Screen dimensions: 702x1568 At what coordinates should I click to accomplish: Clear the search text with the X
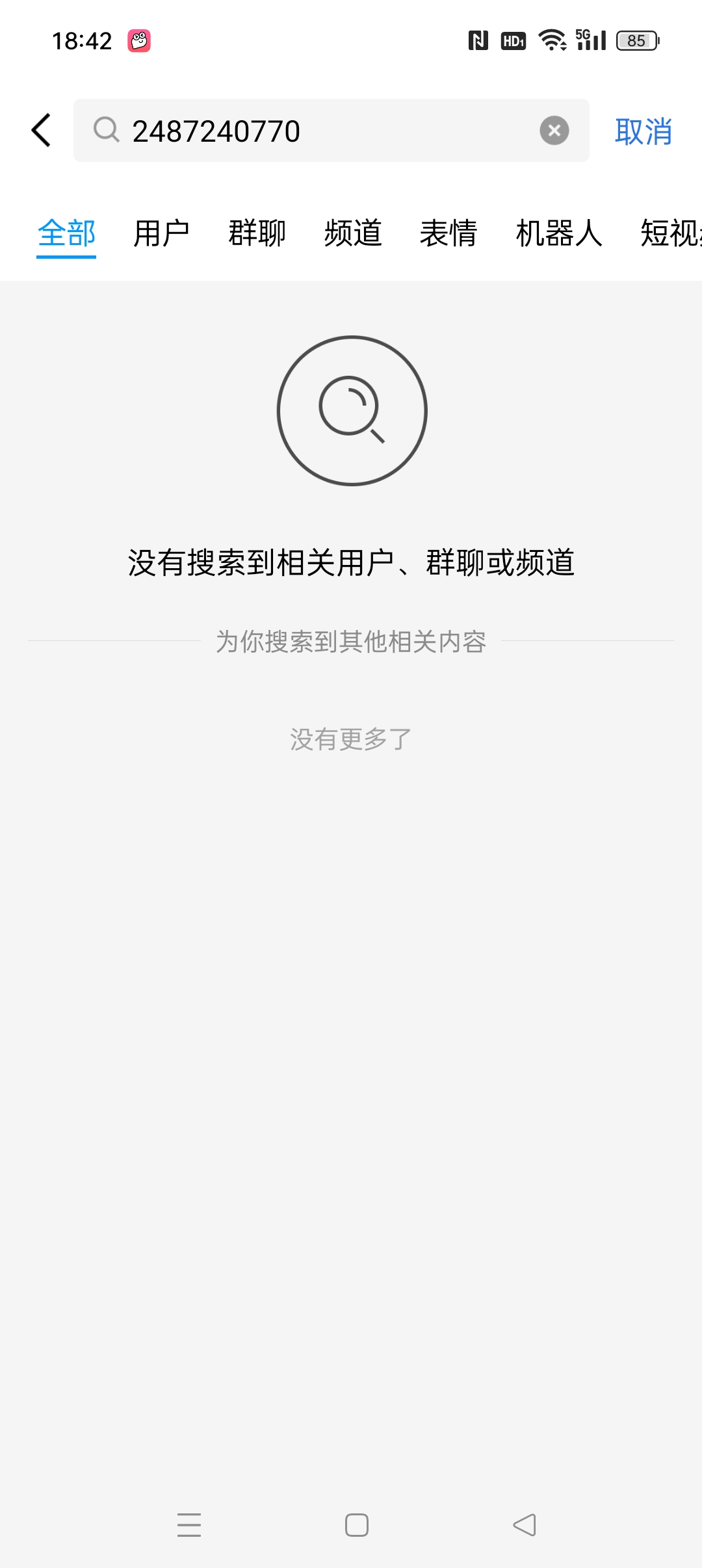pyautogui.click(x=554, y=131)
